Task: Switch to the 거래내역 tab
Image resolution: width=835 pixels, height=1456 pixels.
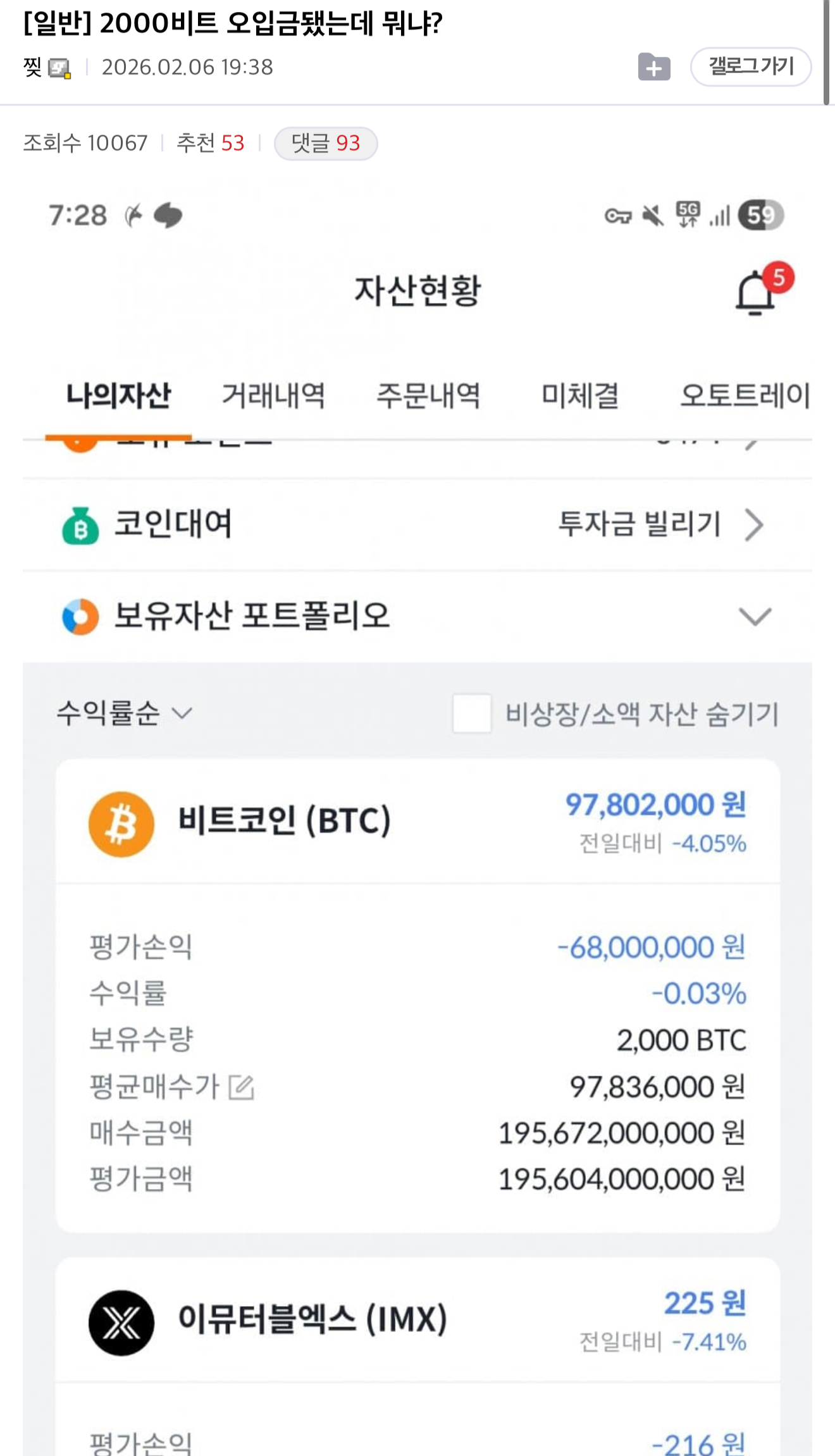Action: click(x=275, y=395)
